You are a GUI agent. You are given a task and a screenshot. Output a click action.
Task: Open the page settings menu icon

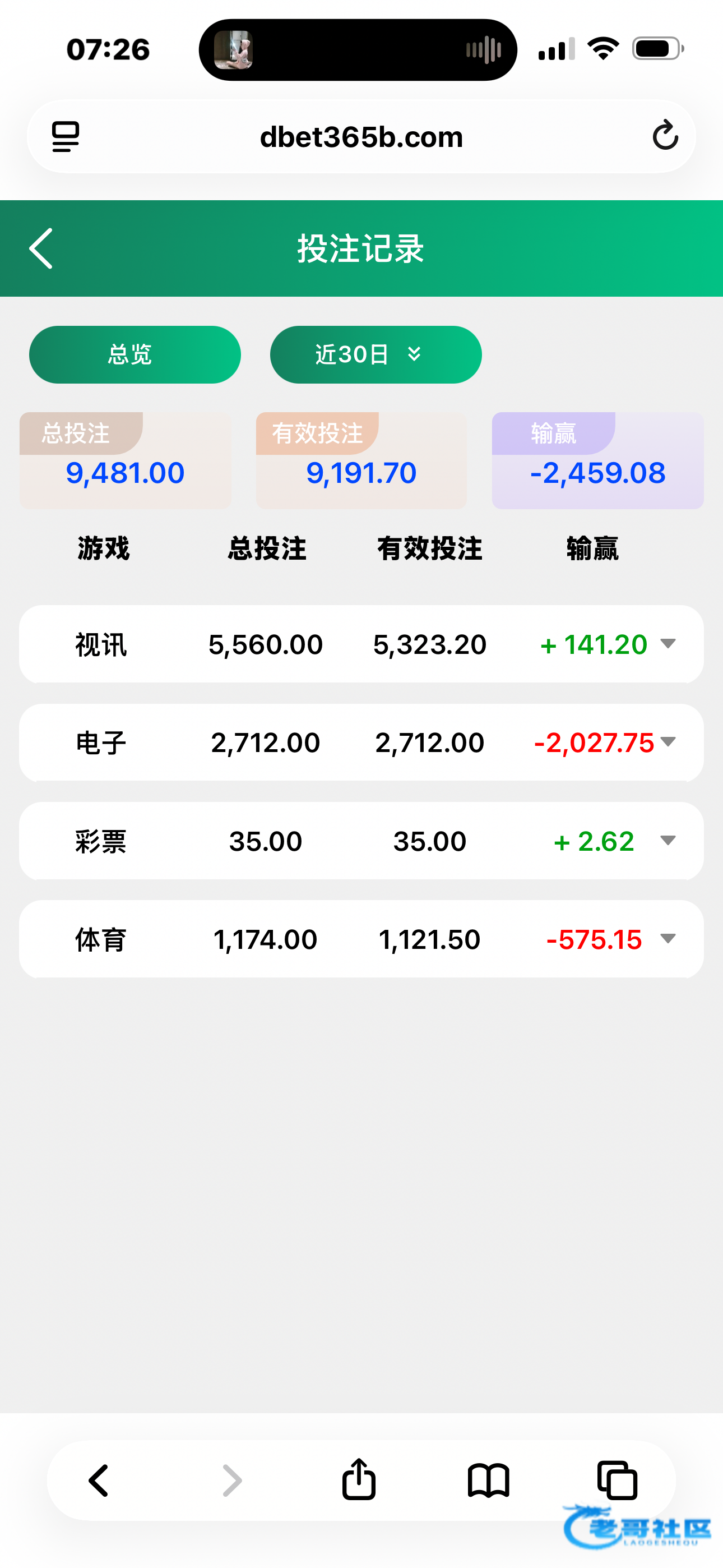(66, 136)
